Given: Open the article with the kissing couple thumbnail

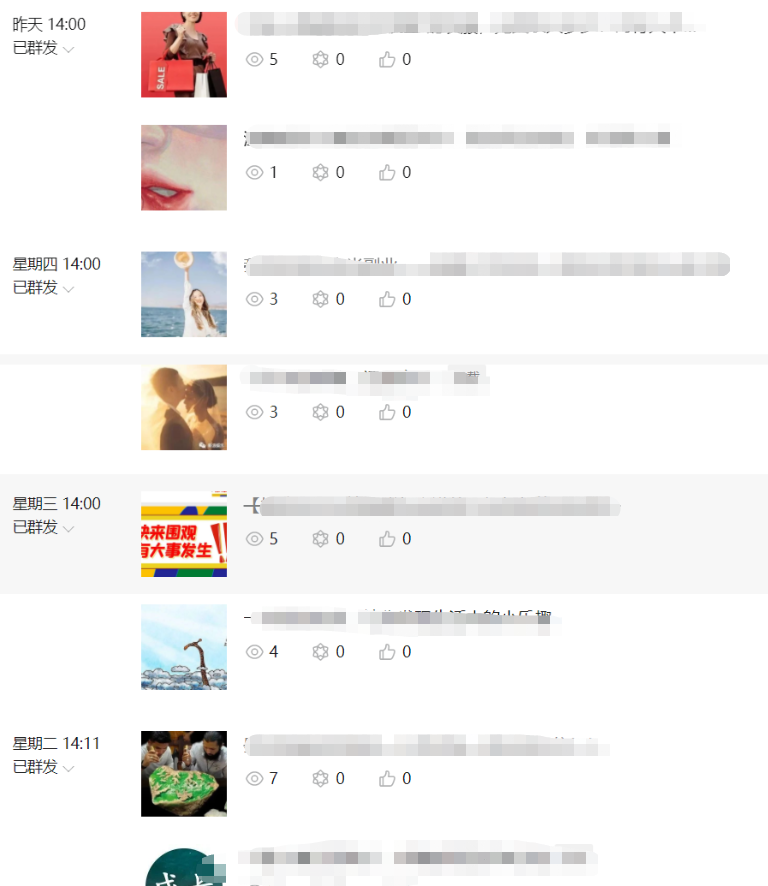Looking at the screenshot, I should 184,407.
